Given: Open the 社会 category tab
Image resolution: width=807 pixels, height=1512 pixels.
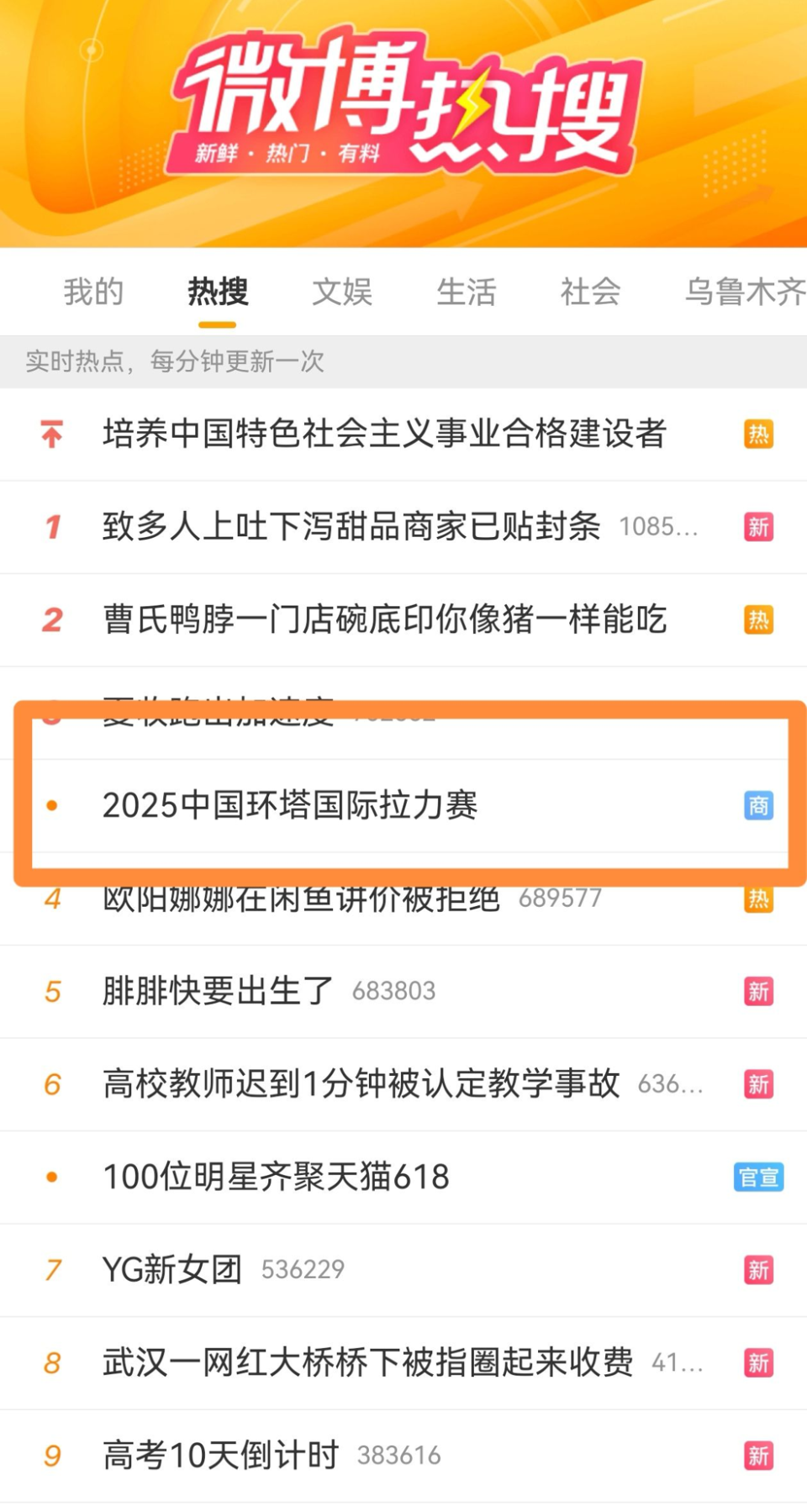Looking at the screenshot, I should click(588, 292).
